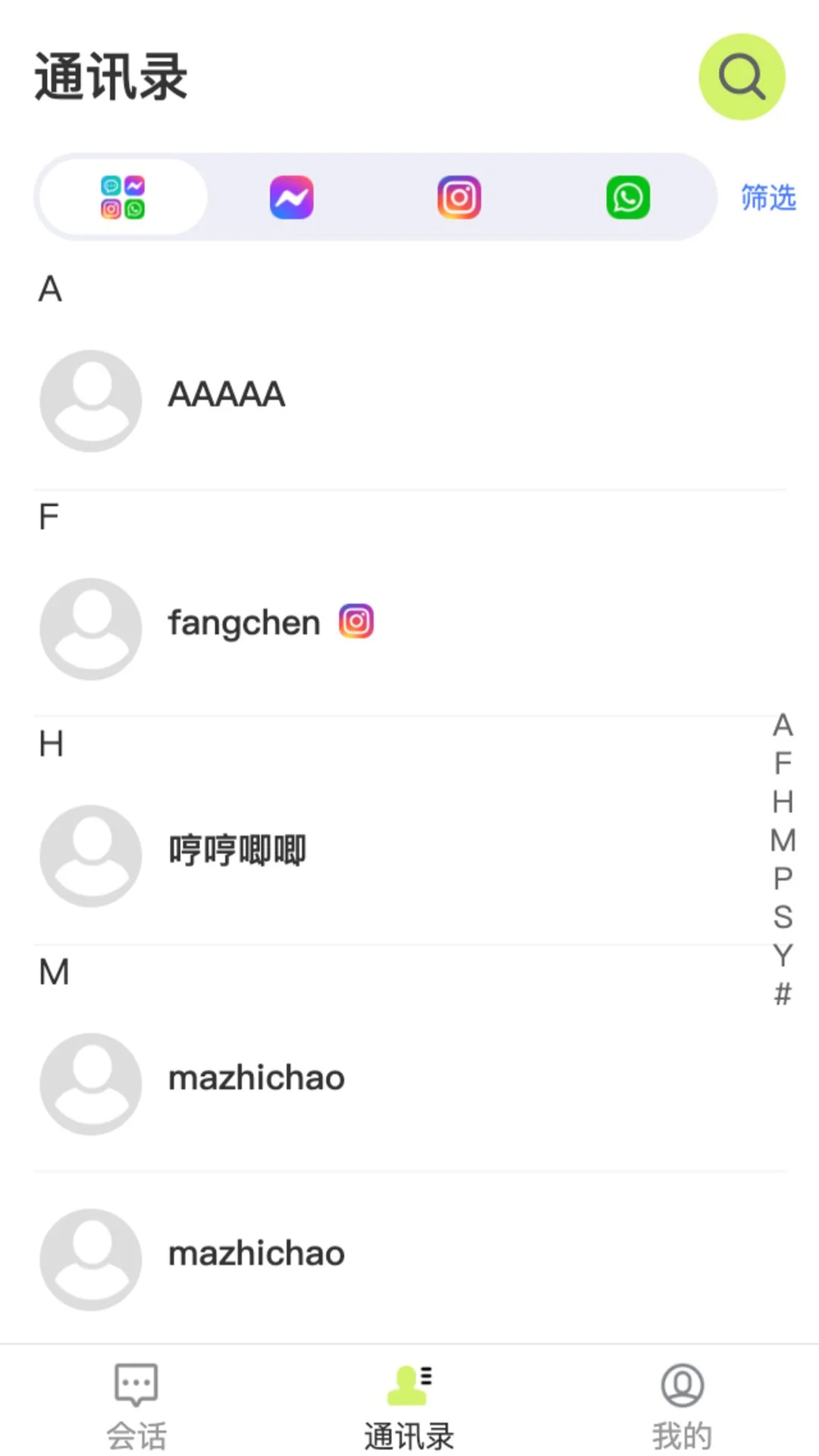Click AAAAA's avatar picture
This screenshot has width=819, height=1456.
[x=90, y=400]
